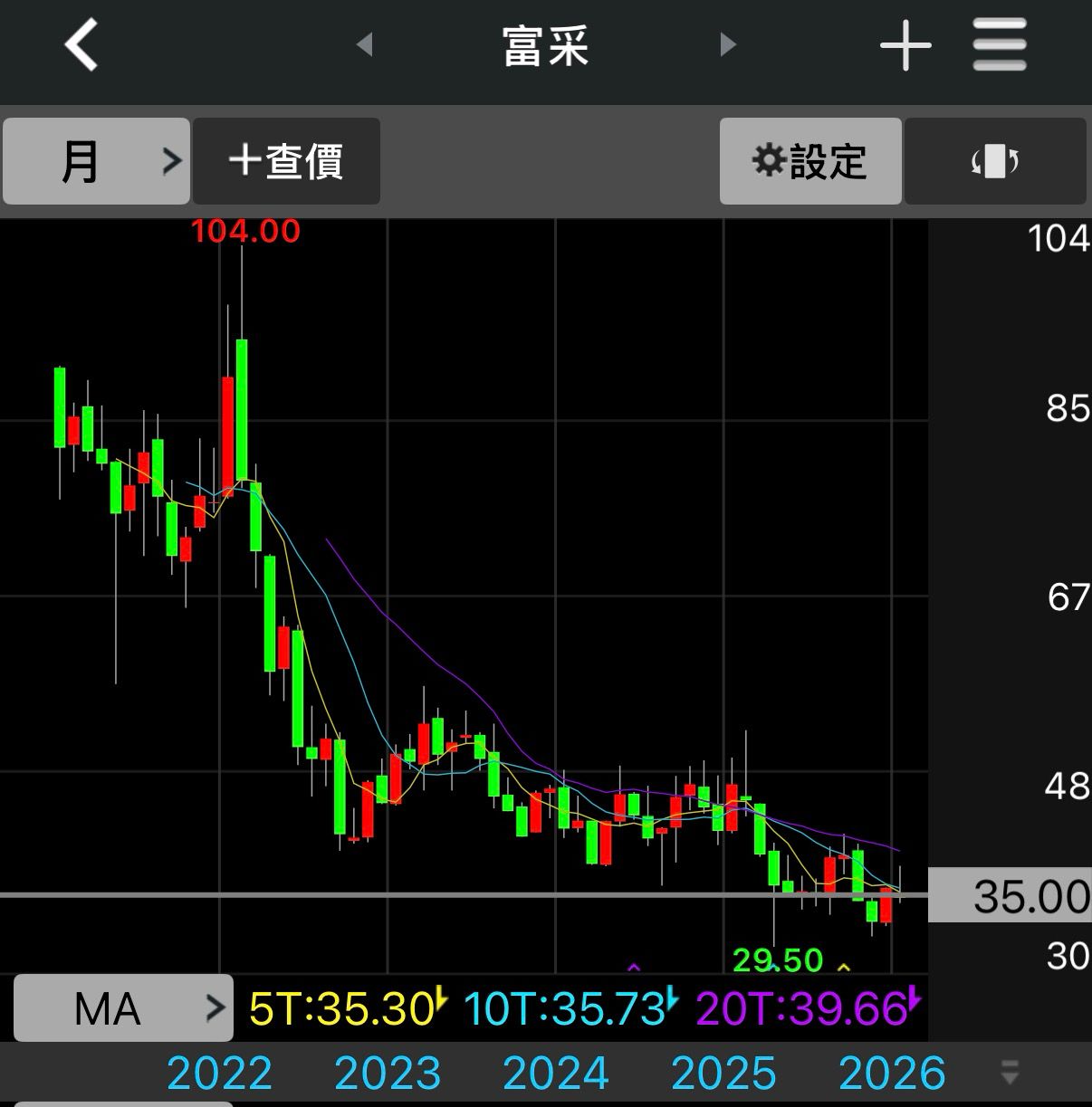Rotate the chart to landscape view
The image size is (1092, 1107).
[995, 161]
